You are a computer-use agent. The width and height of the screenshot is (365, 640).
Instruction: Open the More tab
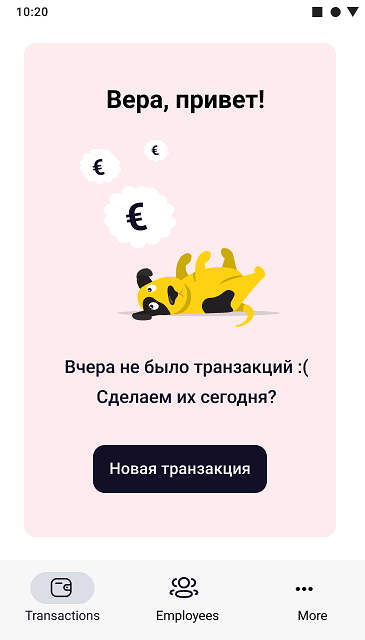tap(312, 598)
